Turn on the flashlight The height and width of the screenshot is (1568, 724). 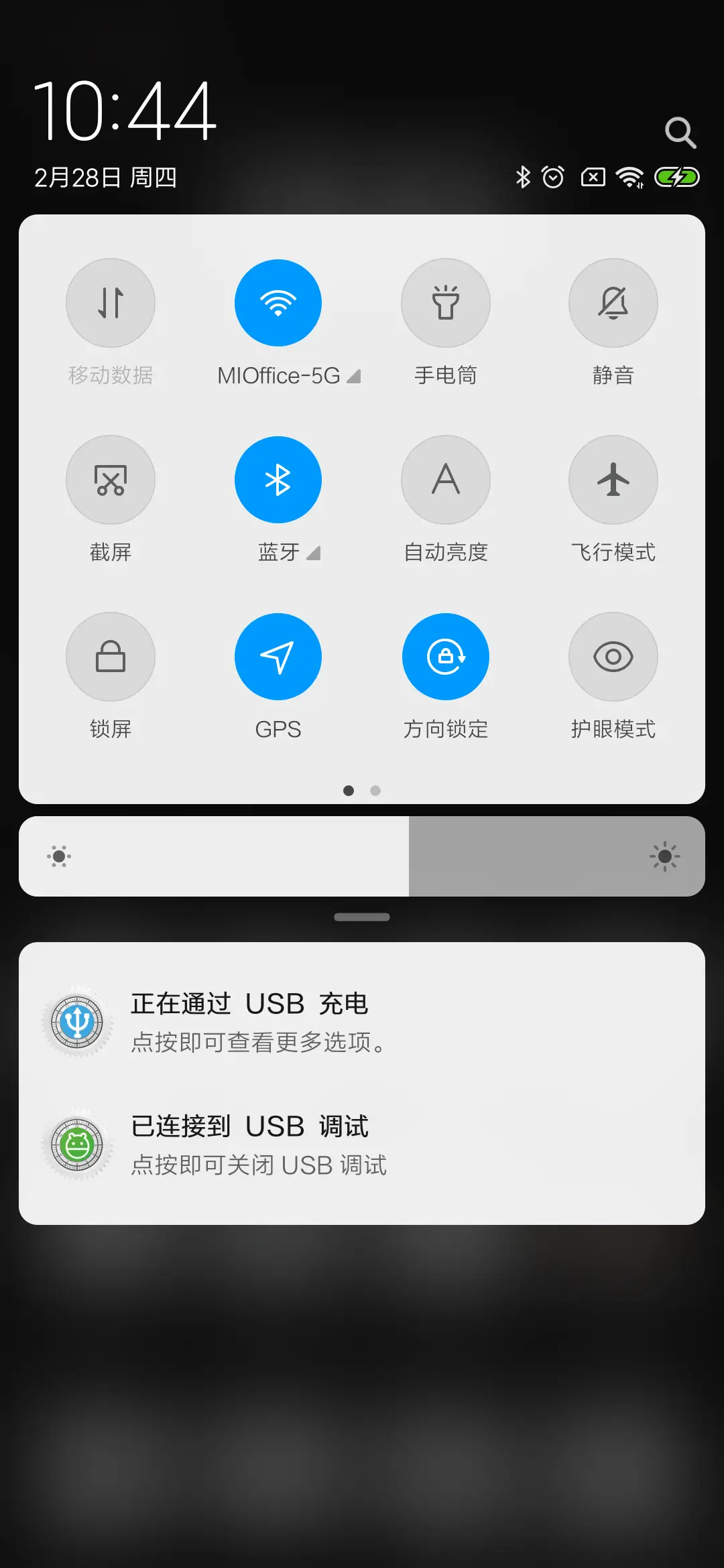point(446,303)
